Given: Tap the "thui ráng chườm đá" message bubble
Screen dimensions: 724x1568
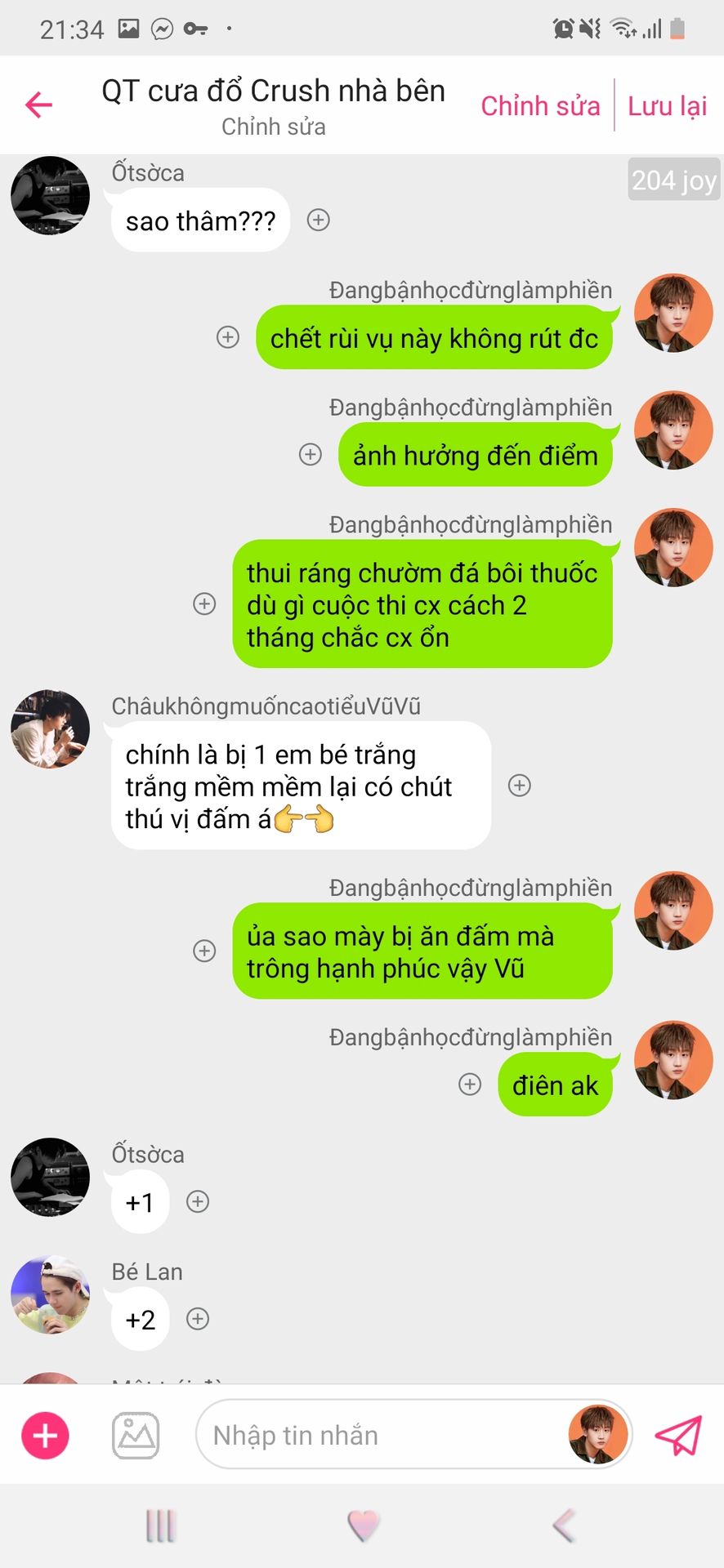Looking at the screenshot, I should (x=422, y=604).
